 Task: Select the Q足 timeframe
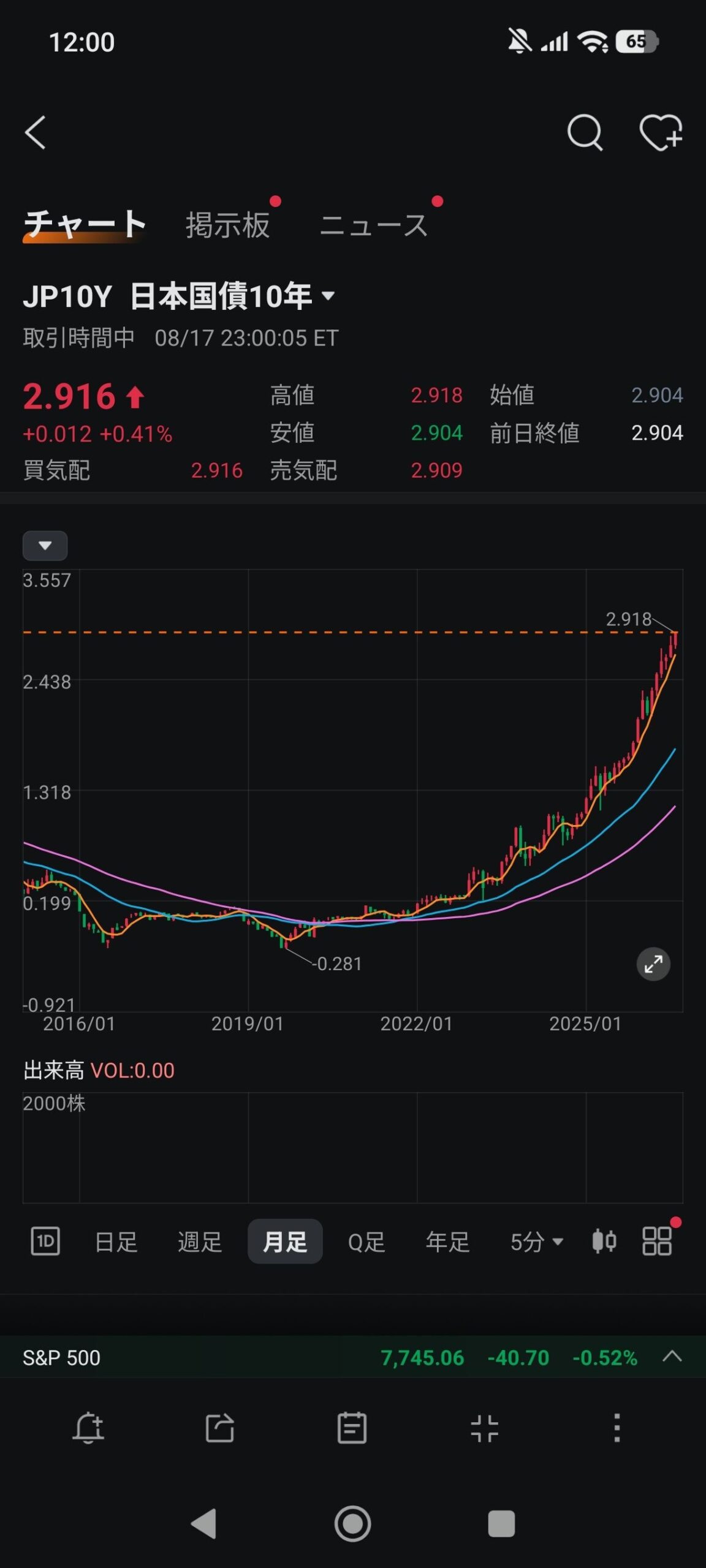click(x=366, y=1242)
